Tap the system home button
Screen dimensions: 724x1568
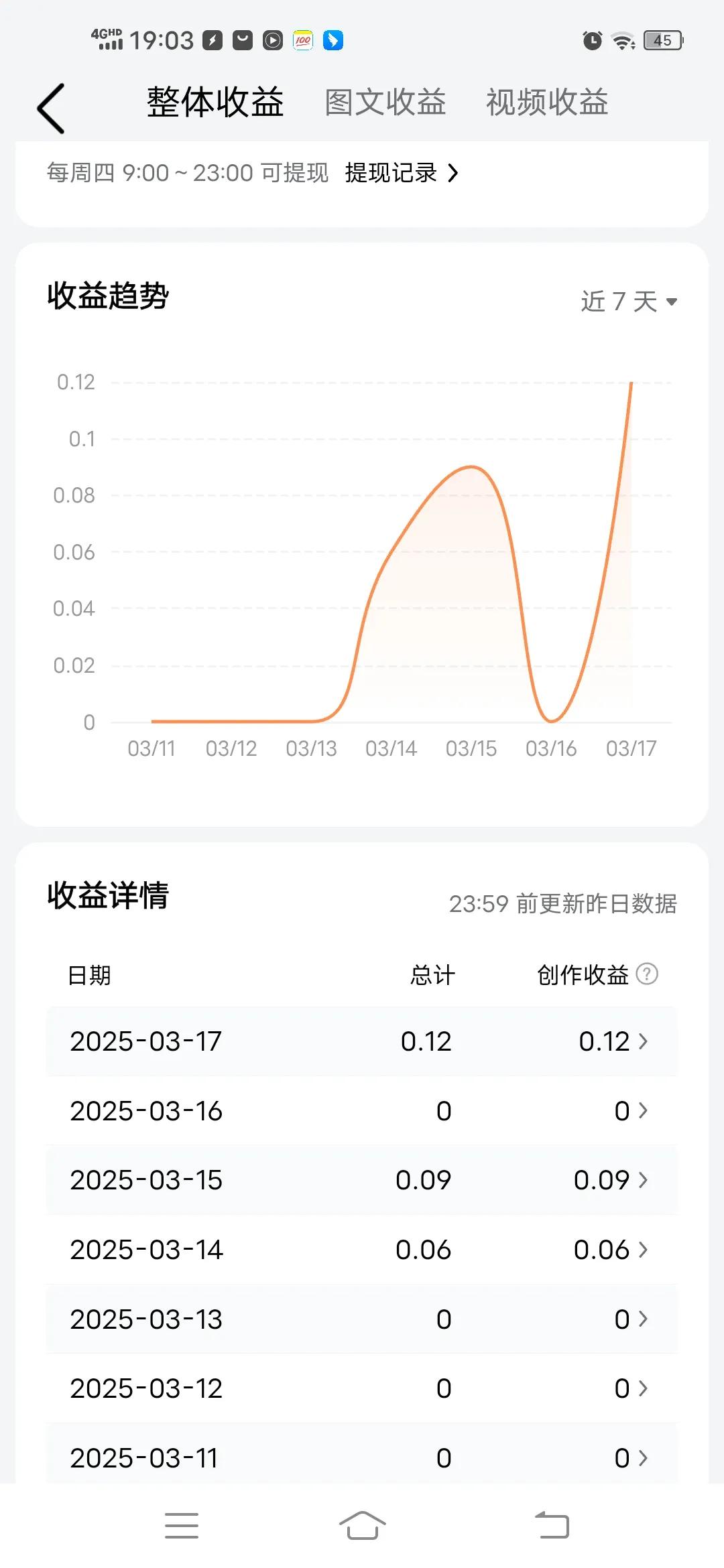click(x=362, y=1526)
